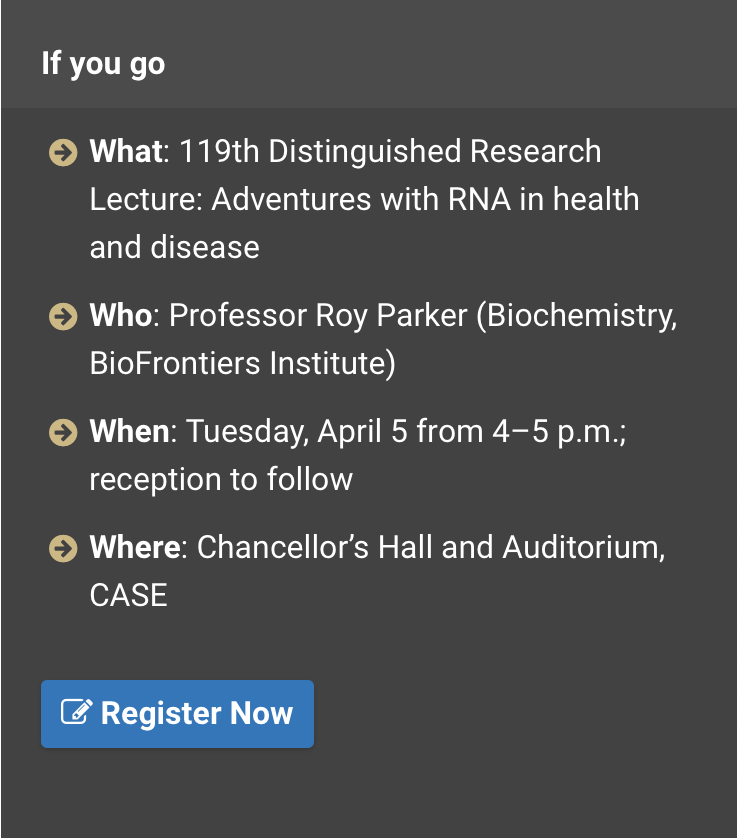Click the bold "Who" label
The image size is (738, 838).
[x=122, y=315]
